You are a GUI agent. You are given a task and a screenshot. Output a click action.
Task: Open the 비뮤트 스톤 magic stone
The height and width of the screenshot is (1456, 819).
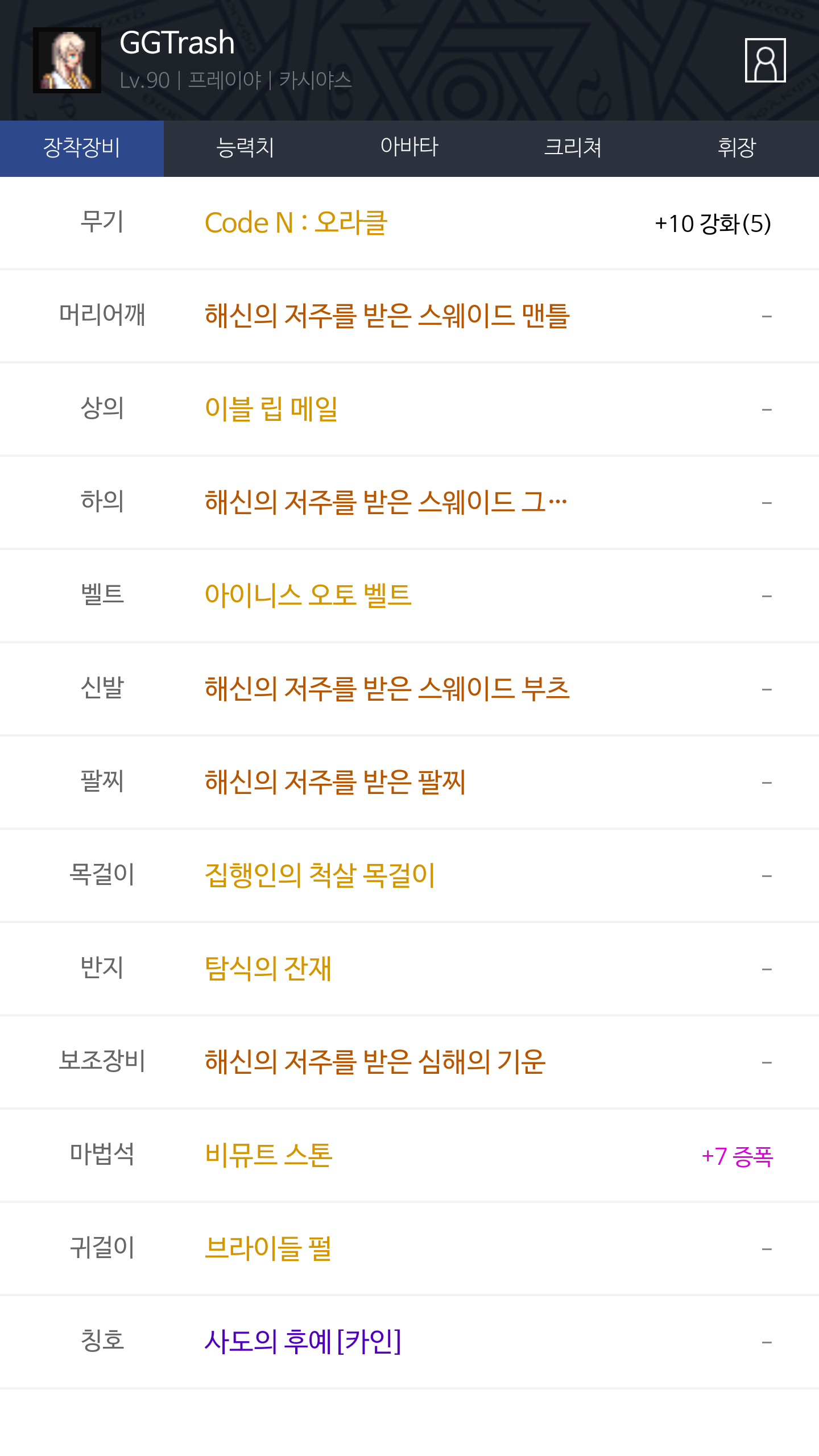point(268,1155)
